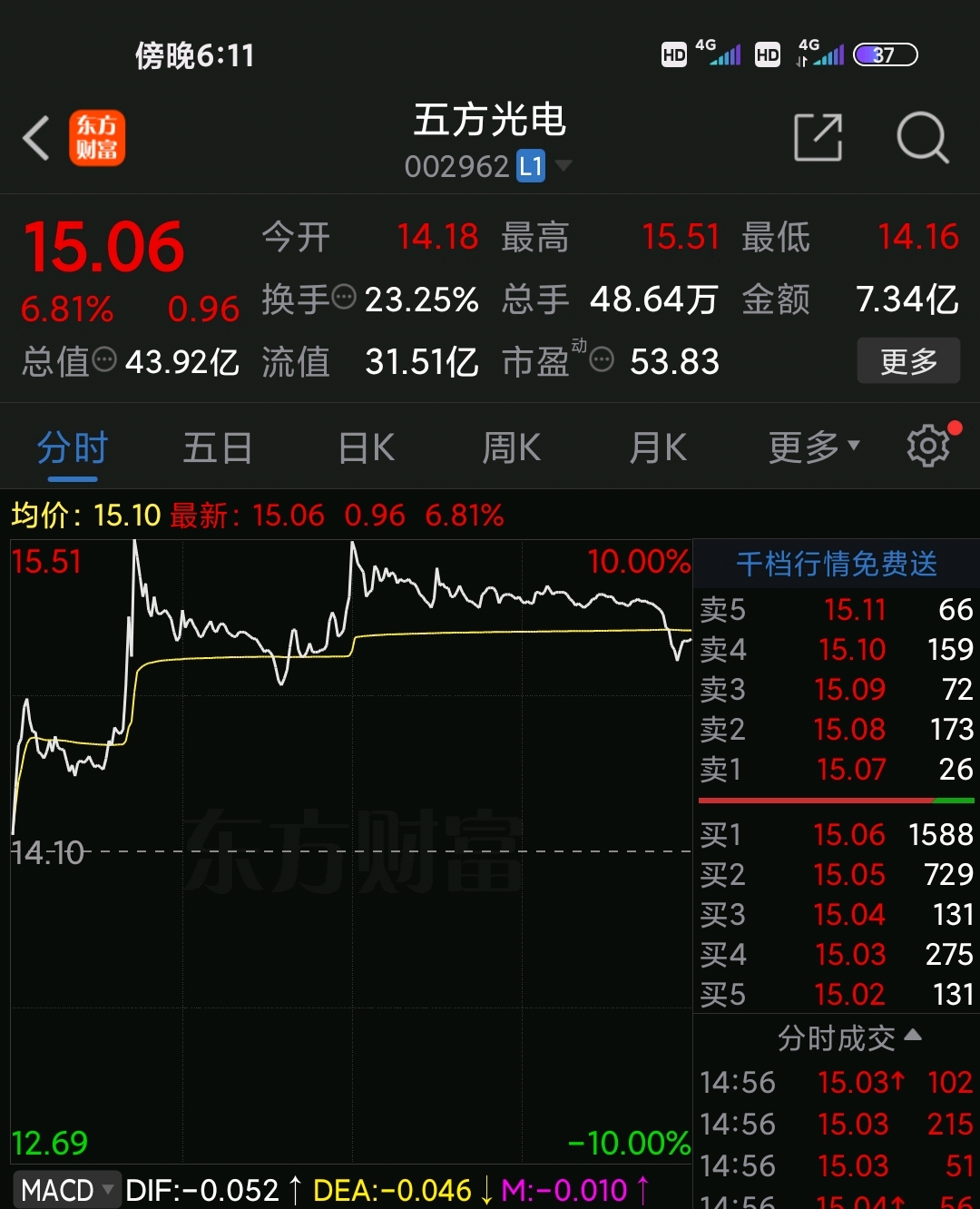The width and height of the screenshot is (980, 1209).
Task: Switch to the 五日 tab
Action: pos(218,446)
